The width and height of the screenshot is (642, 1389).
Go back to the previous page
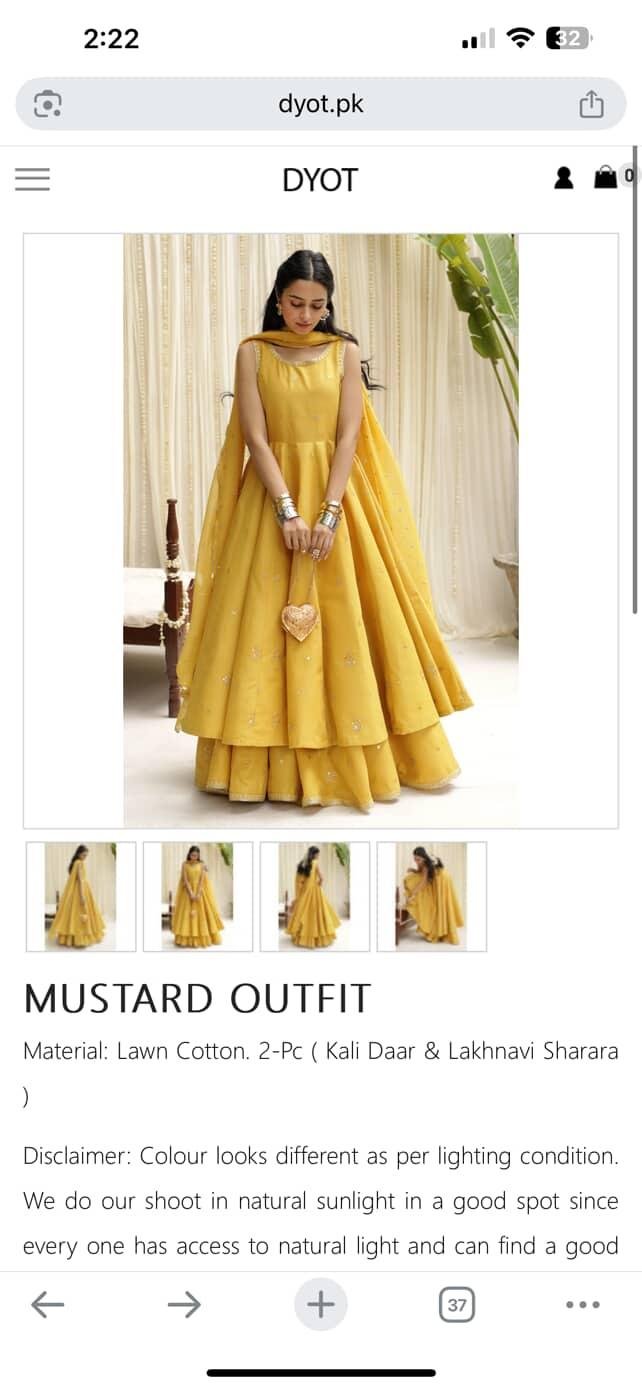[x=47, y=1304]
